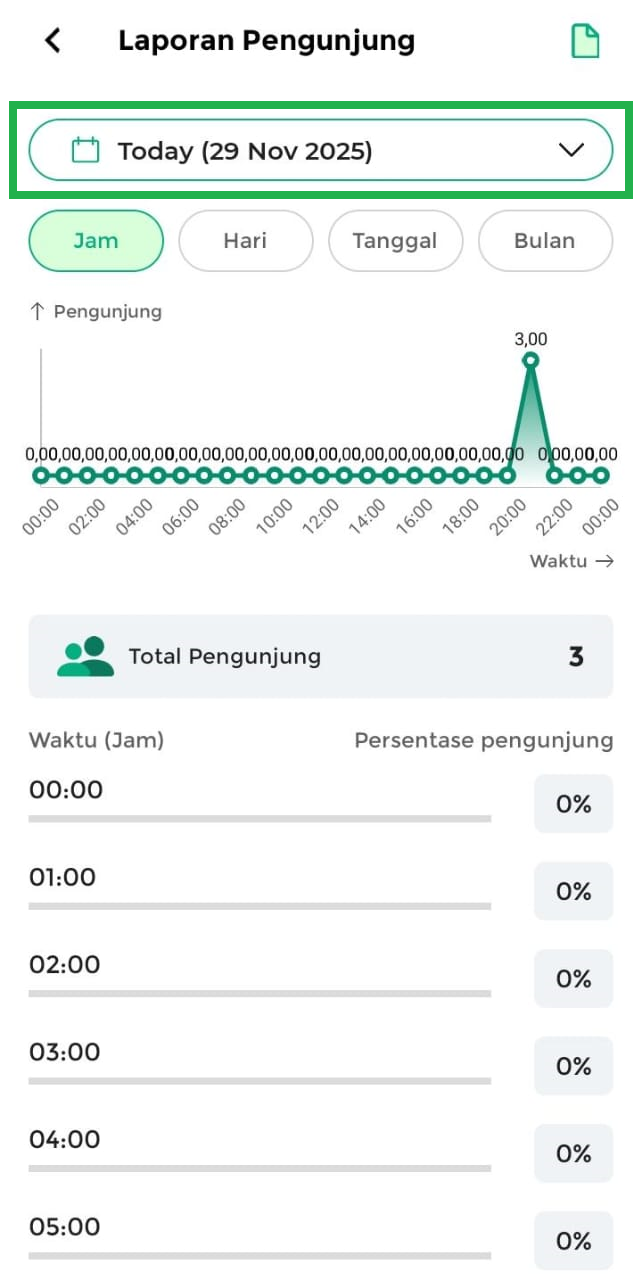Viewport: 642px width, 1280px height.
Task: Switch to the Bulan tab
Action: (x=544, y=241)
